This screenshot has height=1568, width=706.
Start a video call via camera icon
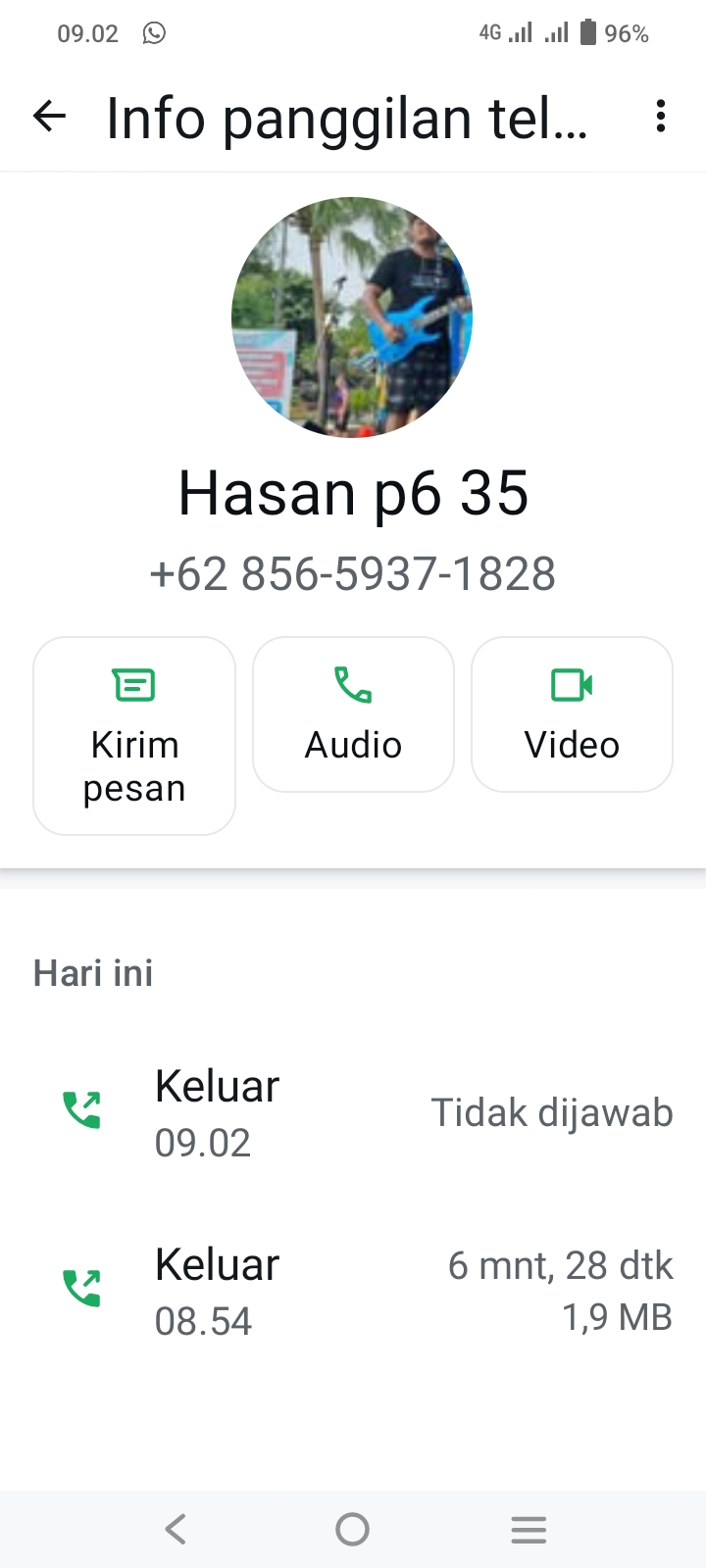(572, 686)
